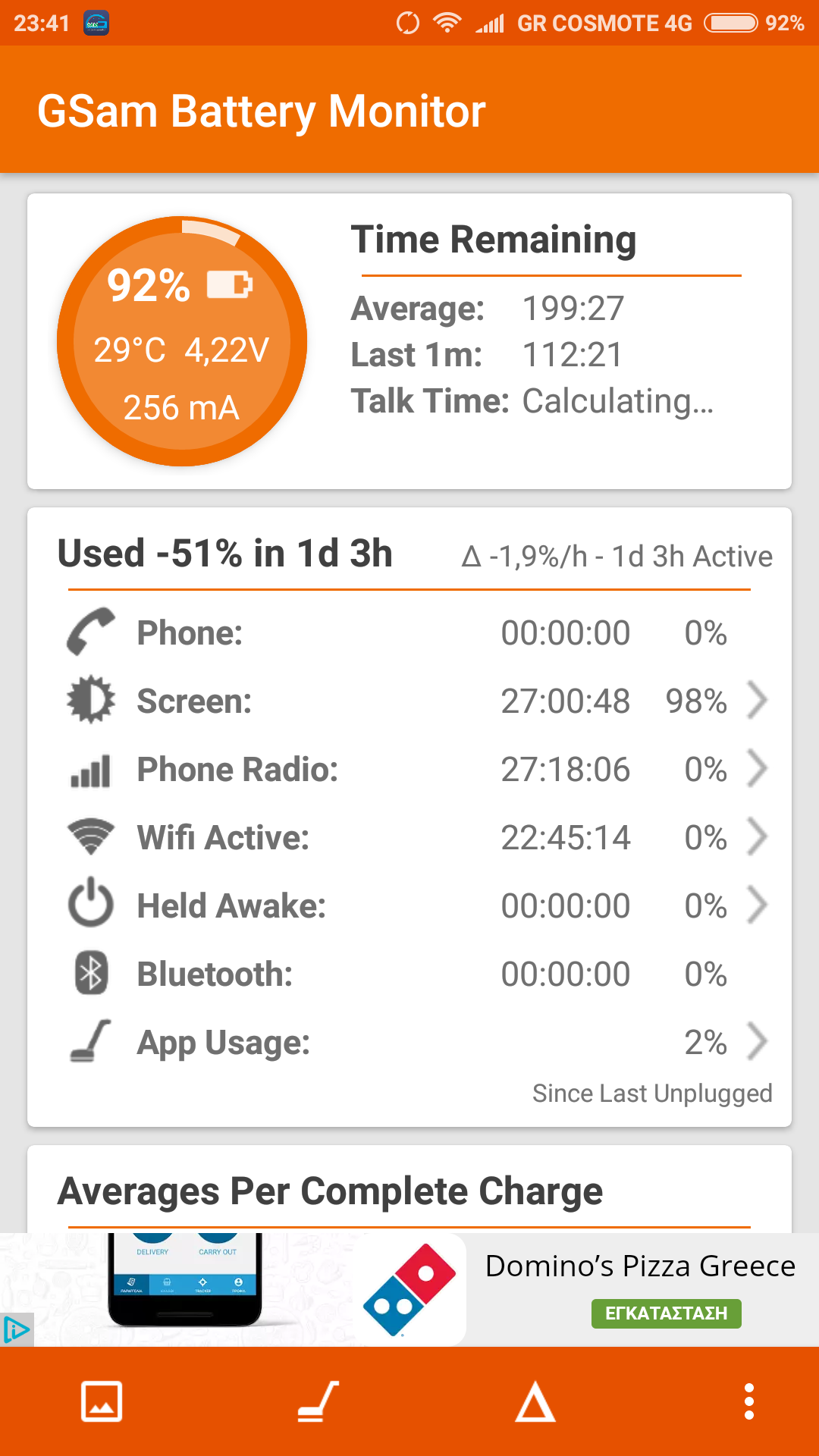Tap the delta triangle icon in bottom bar

click(535, 1401)
